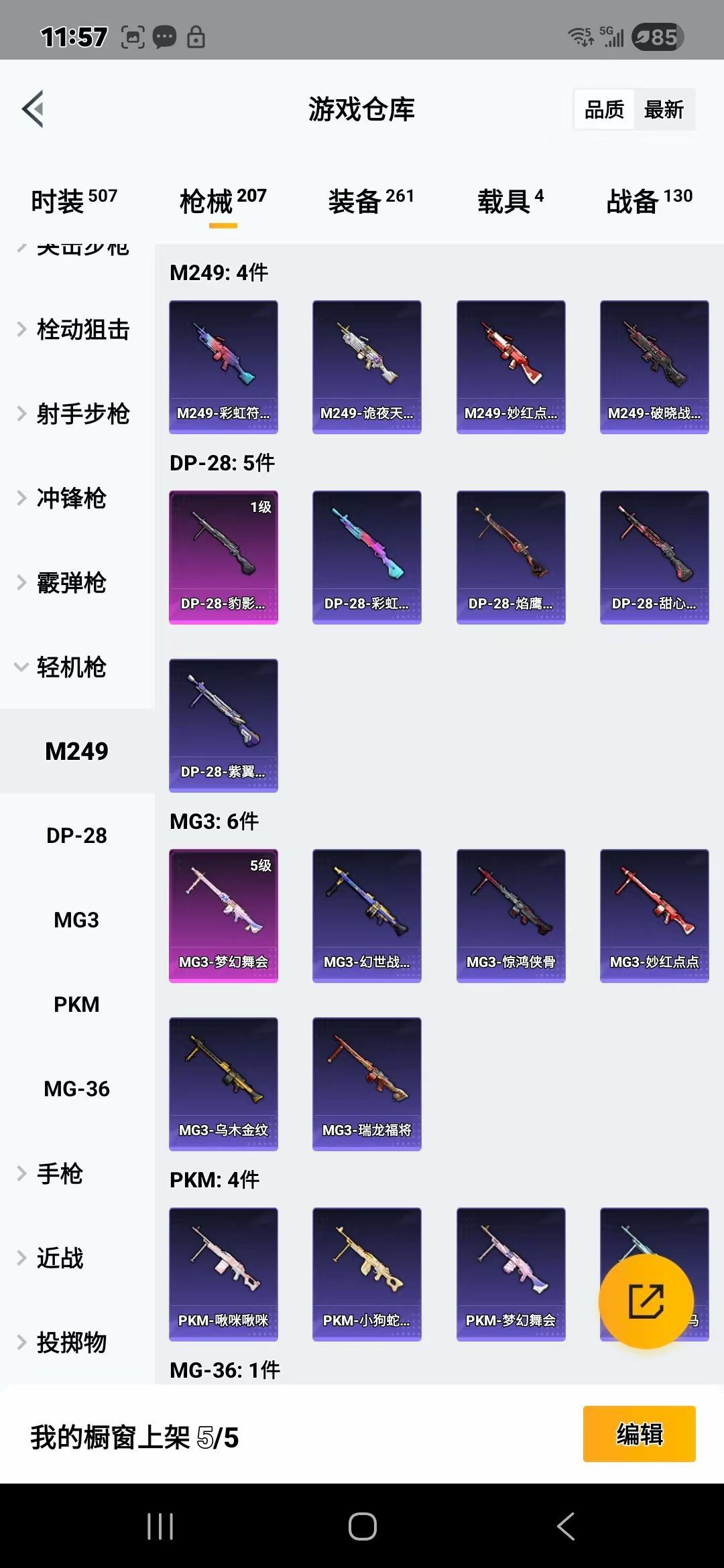Open the 载具 tab
Viewport: 724px width, 1568px height.
510,200
